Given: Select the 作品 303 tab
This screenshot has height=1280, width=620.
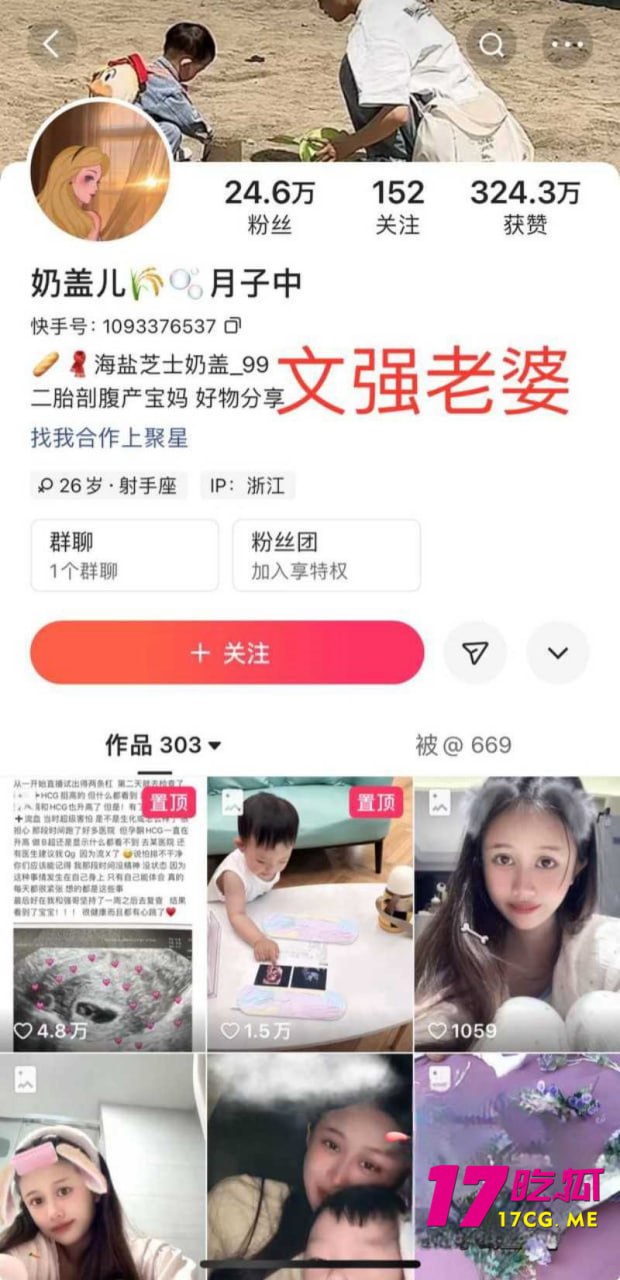Looking at the screenshot, I should 163,745.
